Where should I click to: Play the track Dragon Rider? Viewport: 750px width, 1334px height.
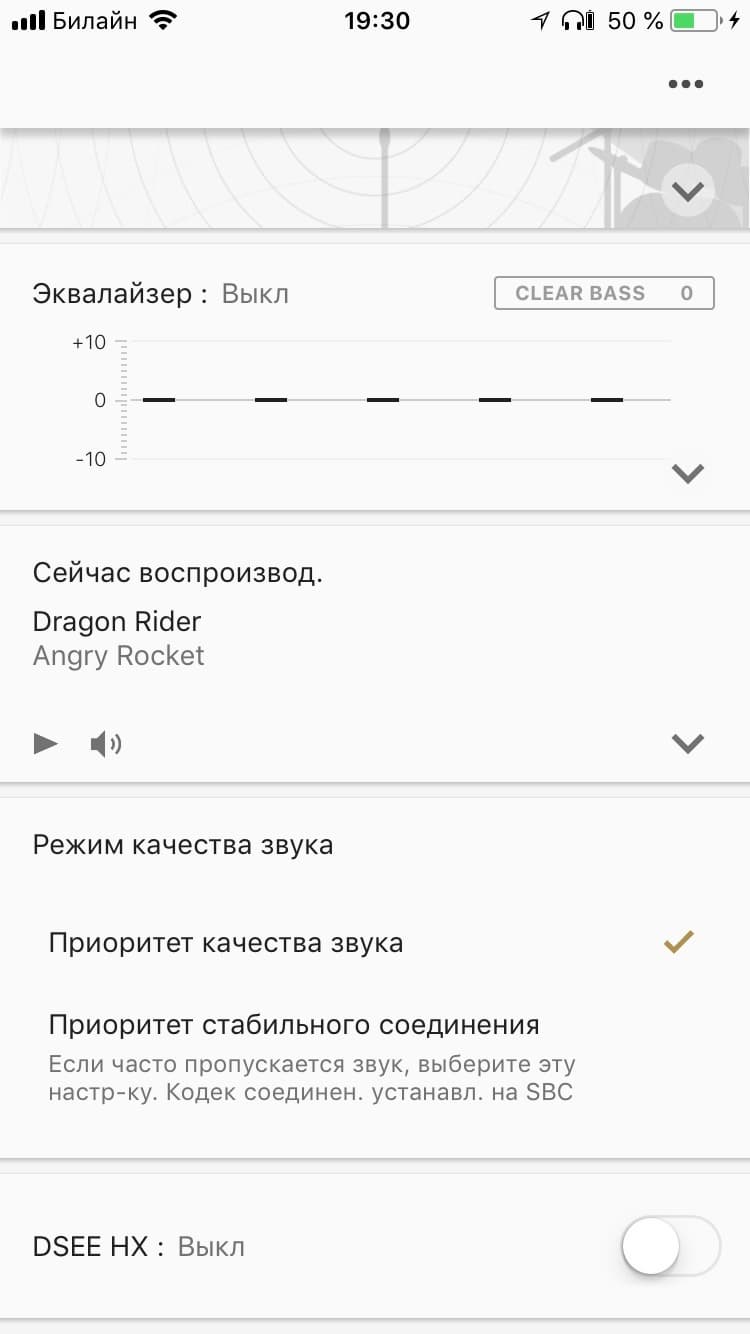pos(46,743)
